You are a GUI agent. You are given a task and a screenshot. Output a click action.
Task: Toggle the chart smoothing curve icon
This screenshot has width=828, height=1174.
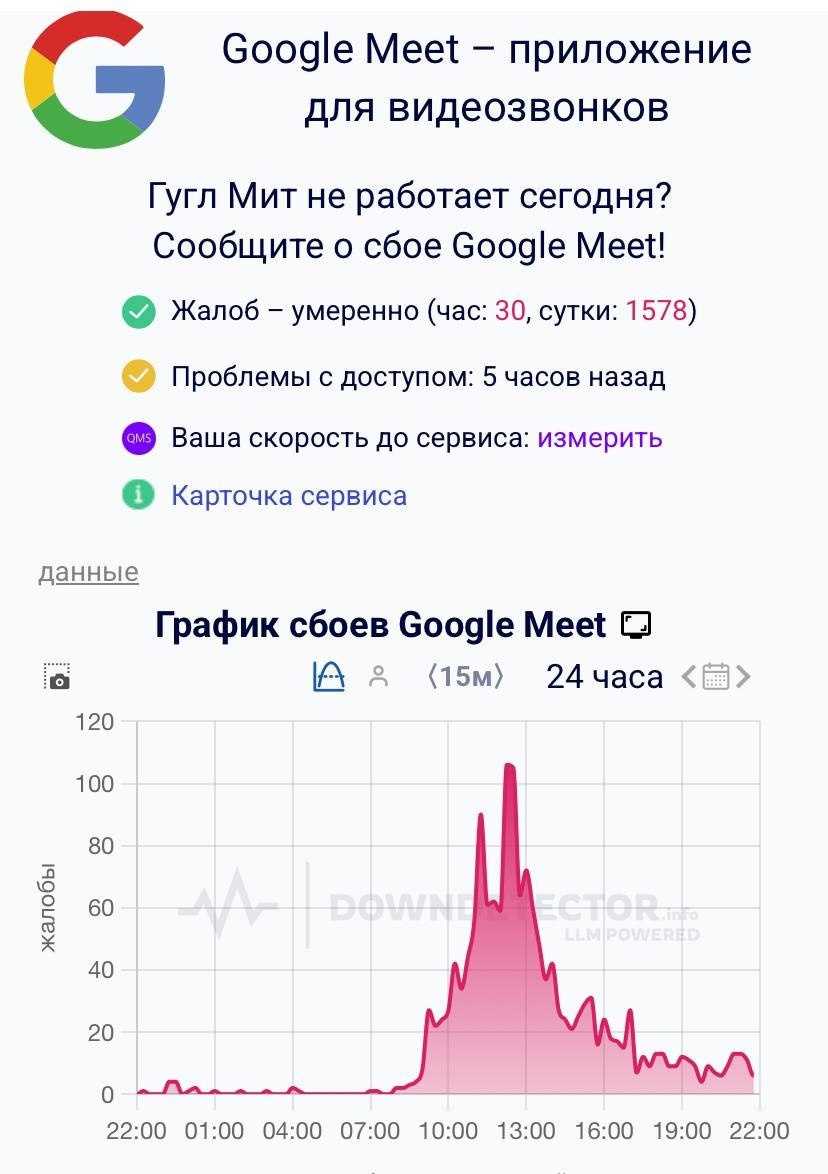click(329, 676)
